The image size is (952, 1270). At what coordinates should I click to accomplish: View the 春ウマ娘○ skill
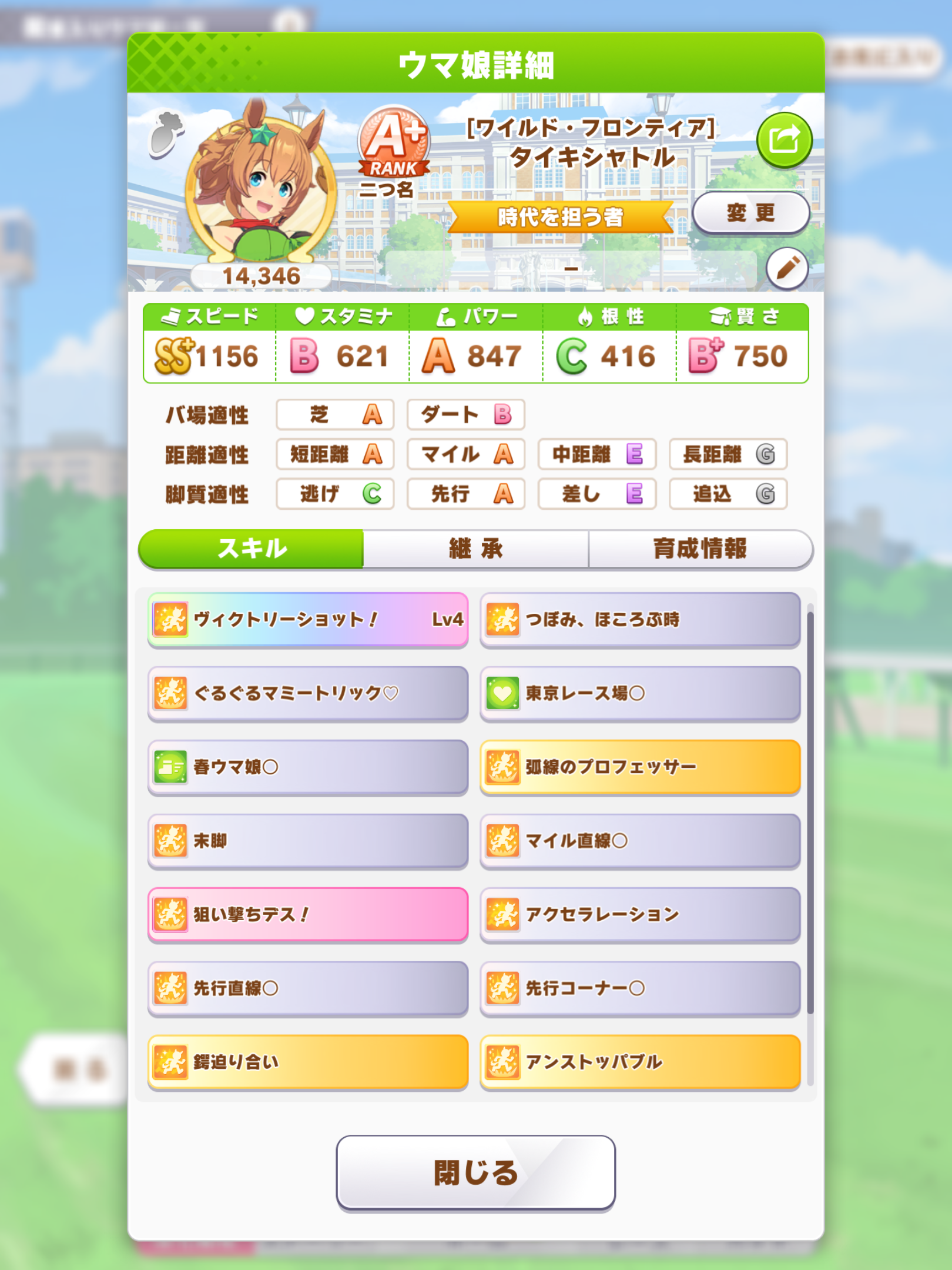coord(307,767)
